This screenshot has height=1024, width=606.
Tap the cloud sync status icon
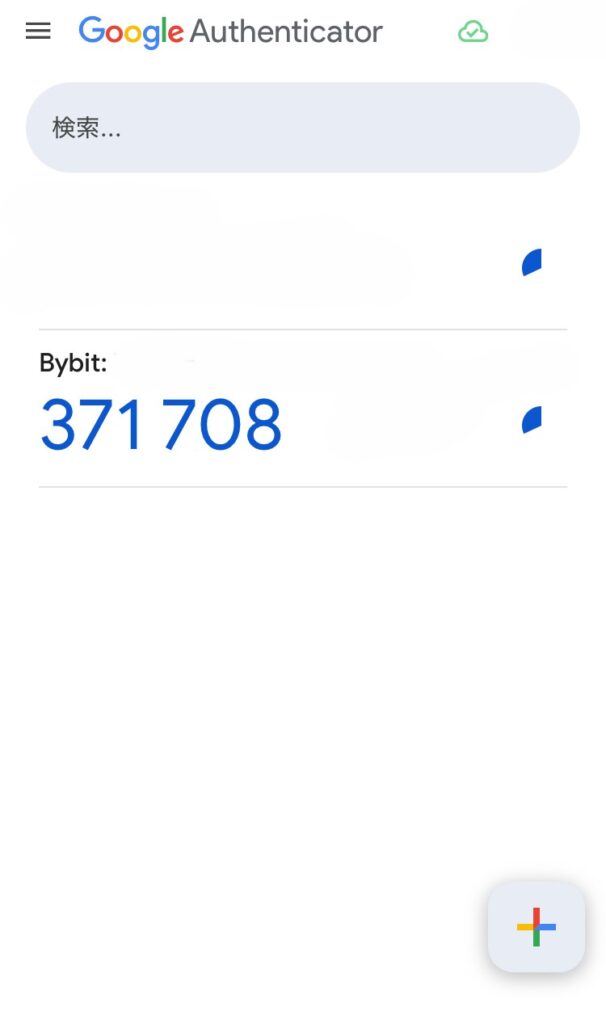pos(473,32)
